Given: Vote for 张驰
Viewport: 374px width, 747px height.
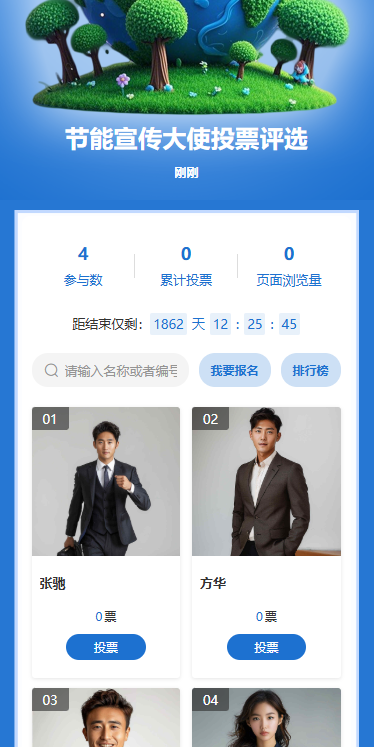Looking at the screenshot, I should coord(106,647).
